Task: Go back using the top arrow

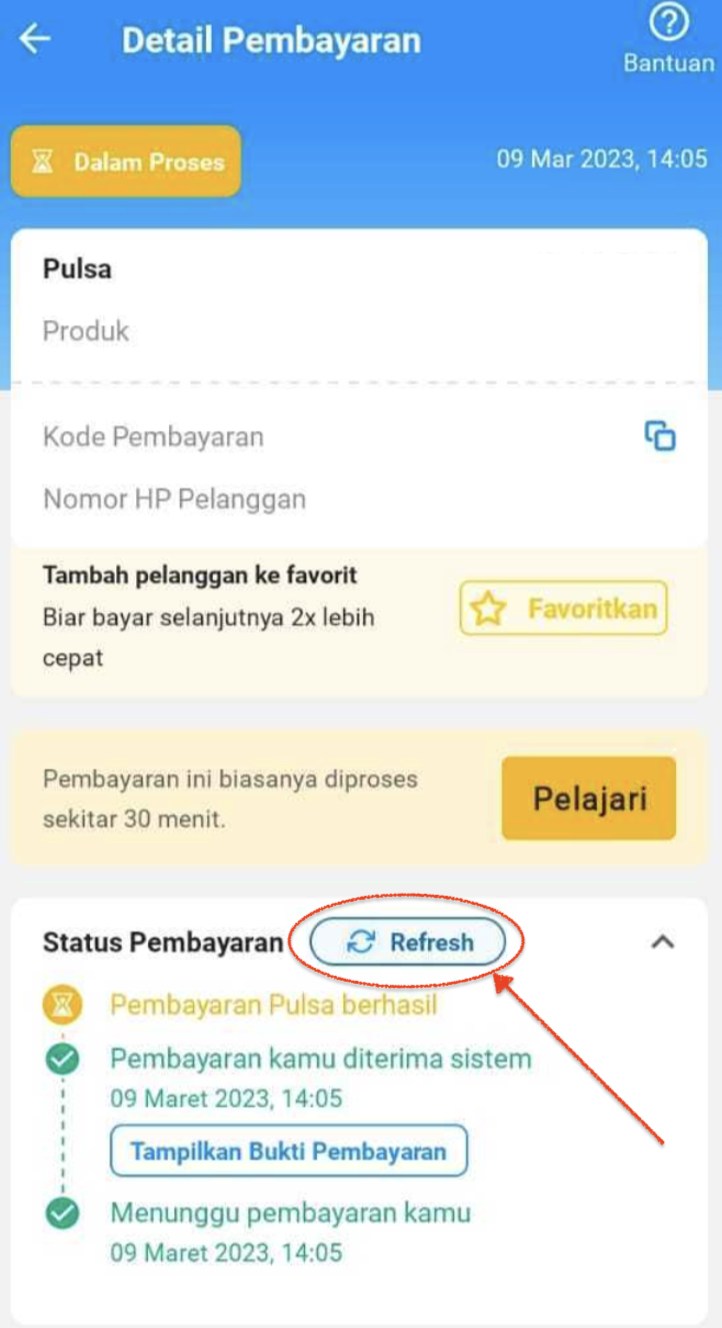Action: coord(35,40)
